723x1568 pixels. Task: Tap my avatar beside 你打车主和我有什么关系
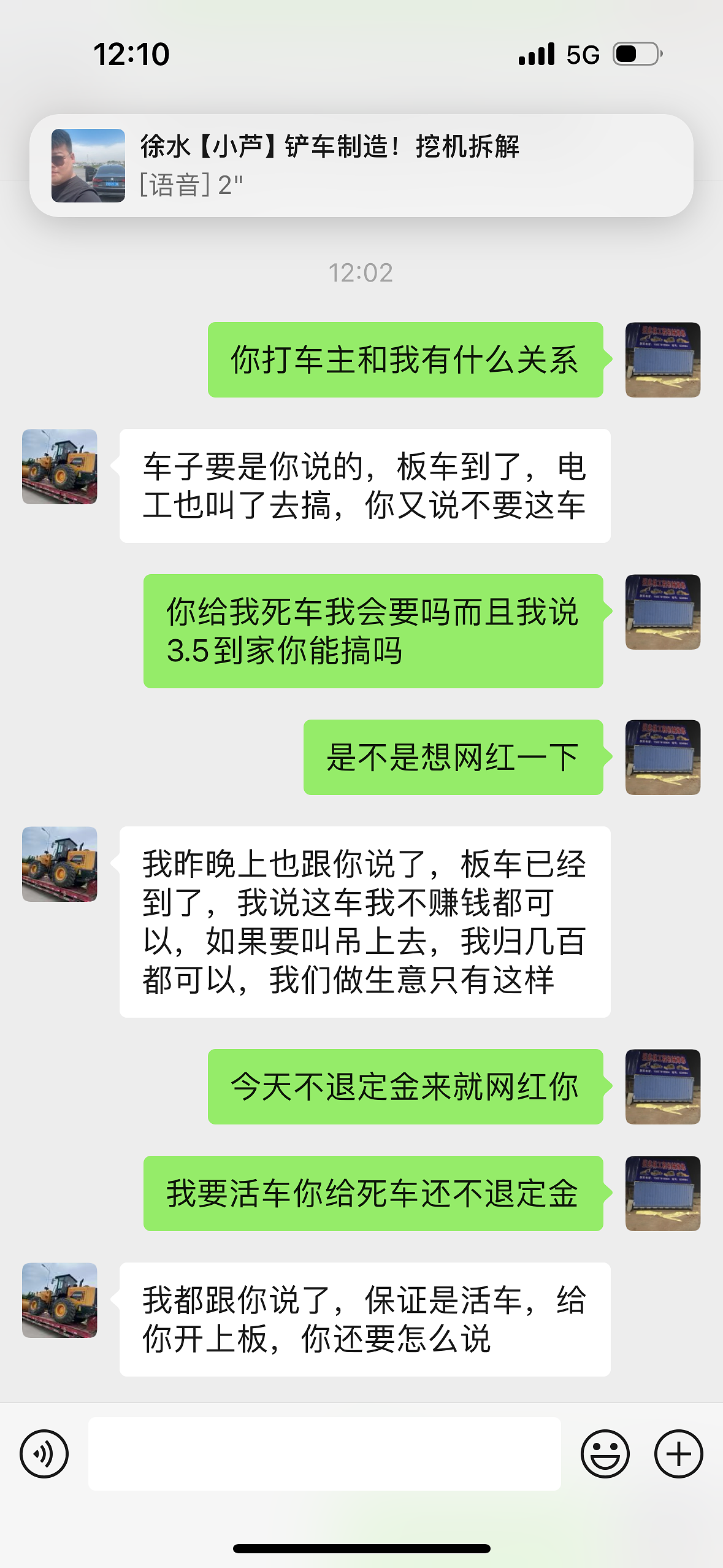[662, 359]
